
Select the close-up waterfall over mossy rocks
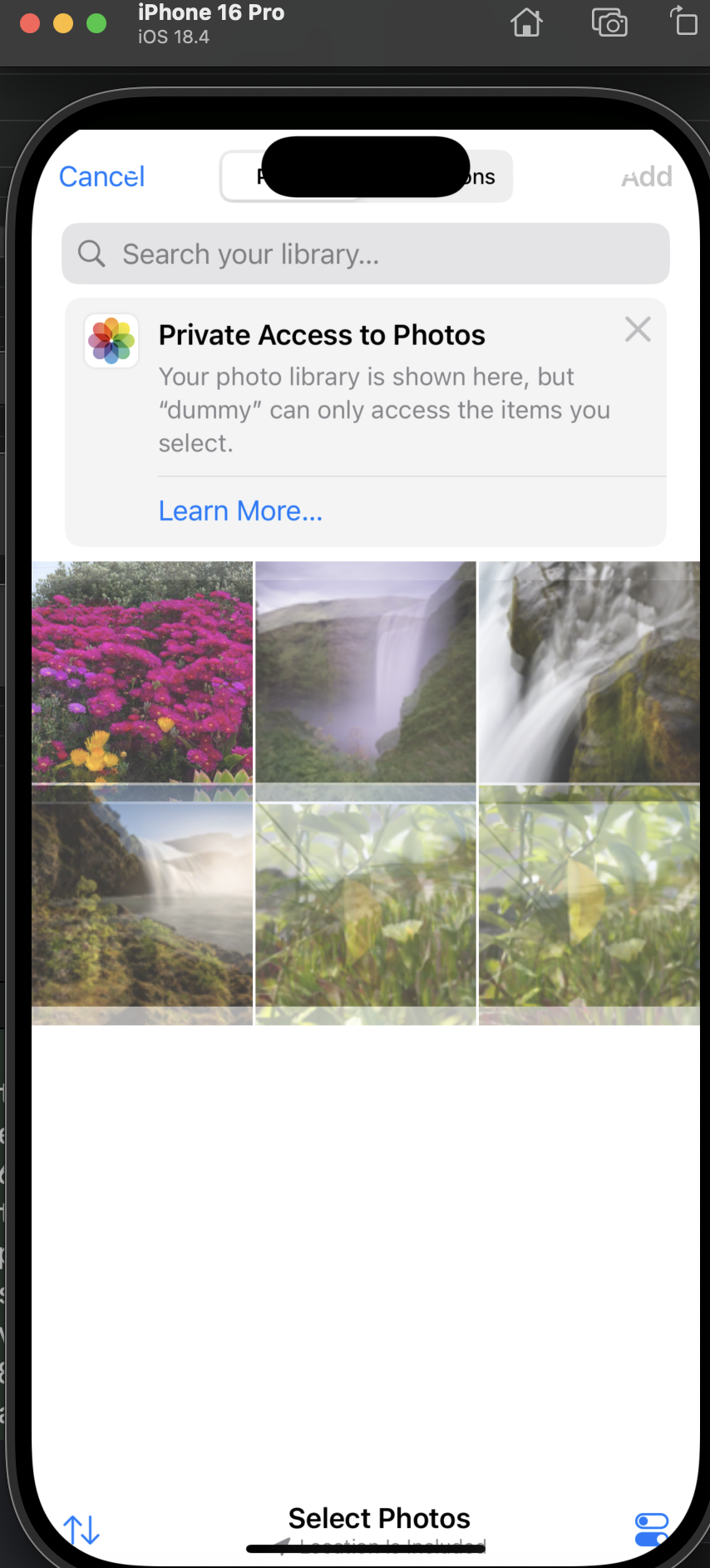[x=589, y=672]
